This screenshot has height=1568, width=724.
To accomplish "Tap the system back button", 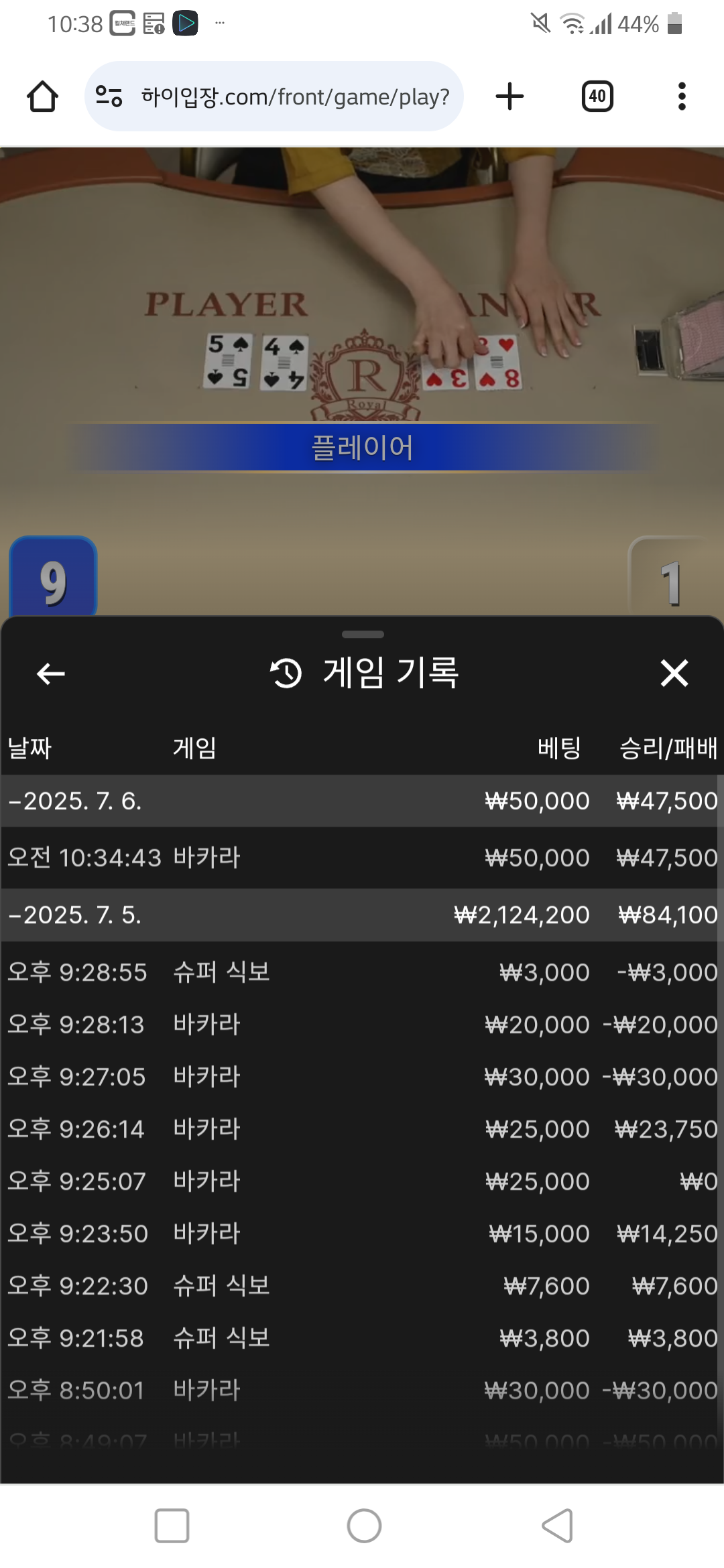I will 557,1526.
